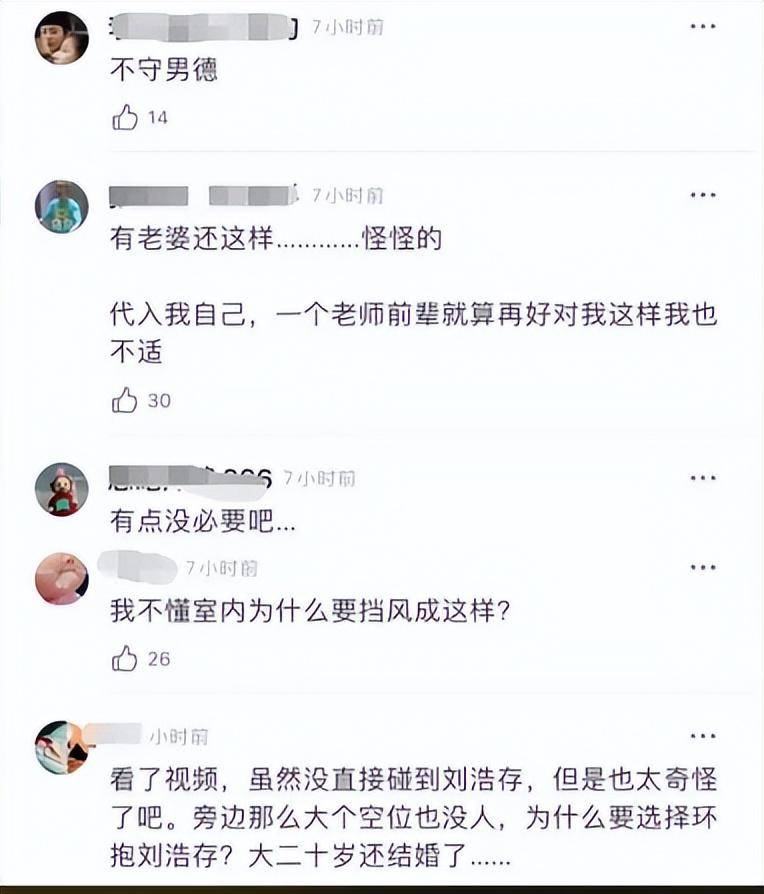The image size is (764, 894).
Task: Open avatar of "我不懂室内" commenter
Action: 62,578
